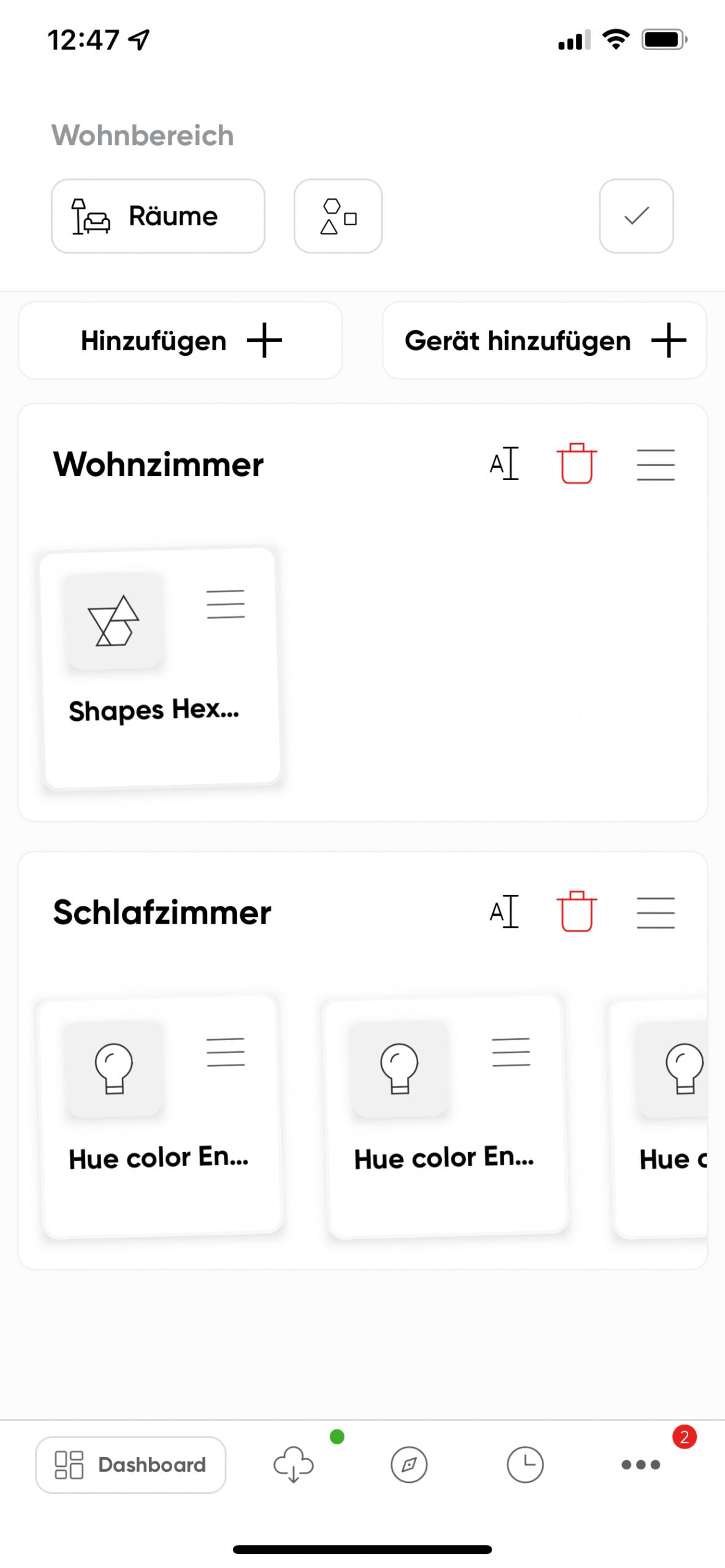This screenshot has height=1568, width=725.
Task: Open second Hue color card in Schlafzimmer
Action: point(446,1116)
